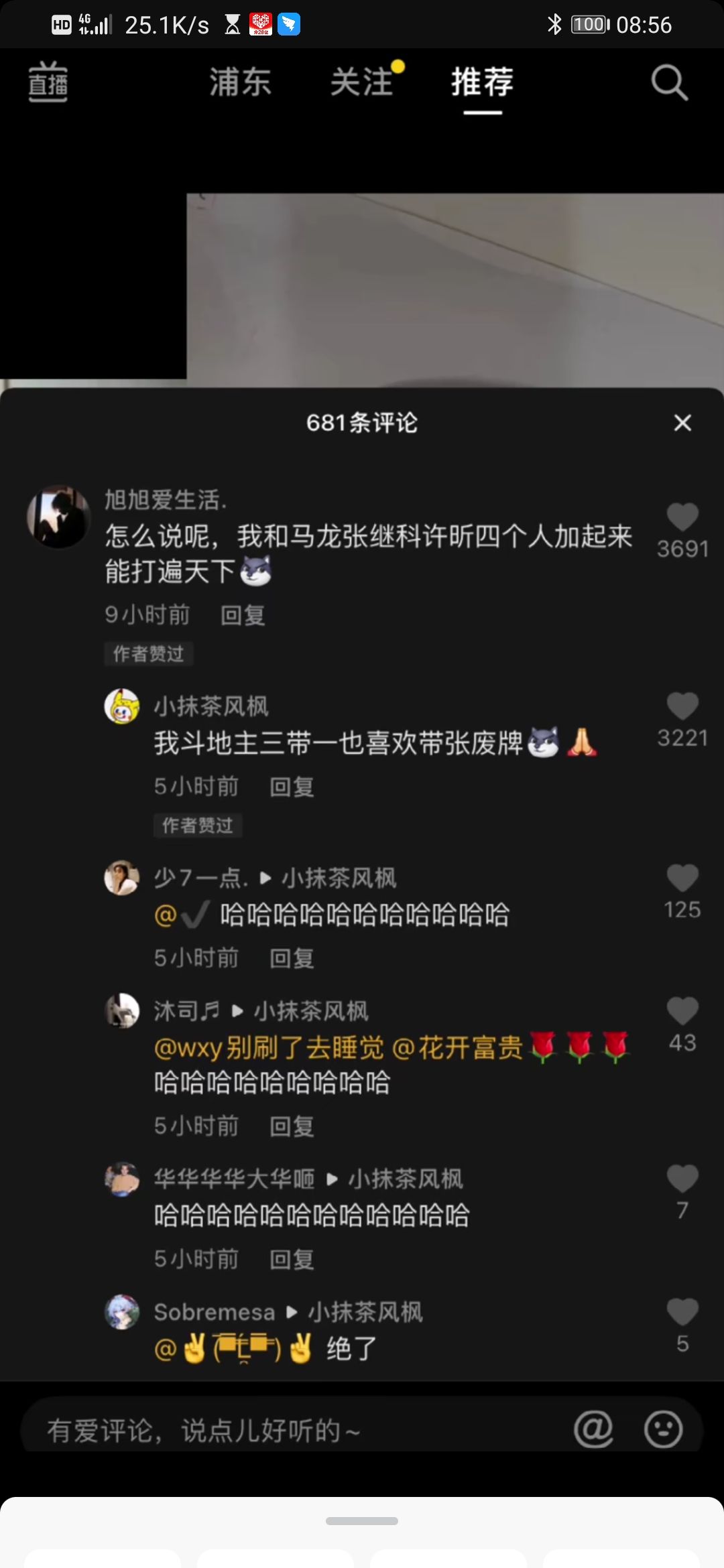Tap Sobremesa's profile avatar
Viewport: 724px width, 1568px height.
coord(122,1311)
